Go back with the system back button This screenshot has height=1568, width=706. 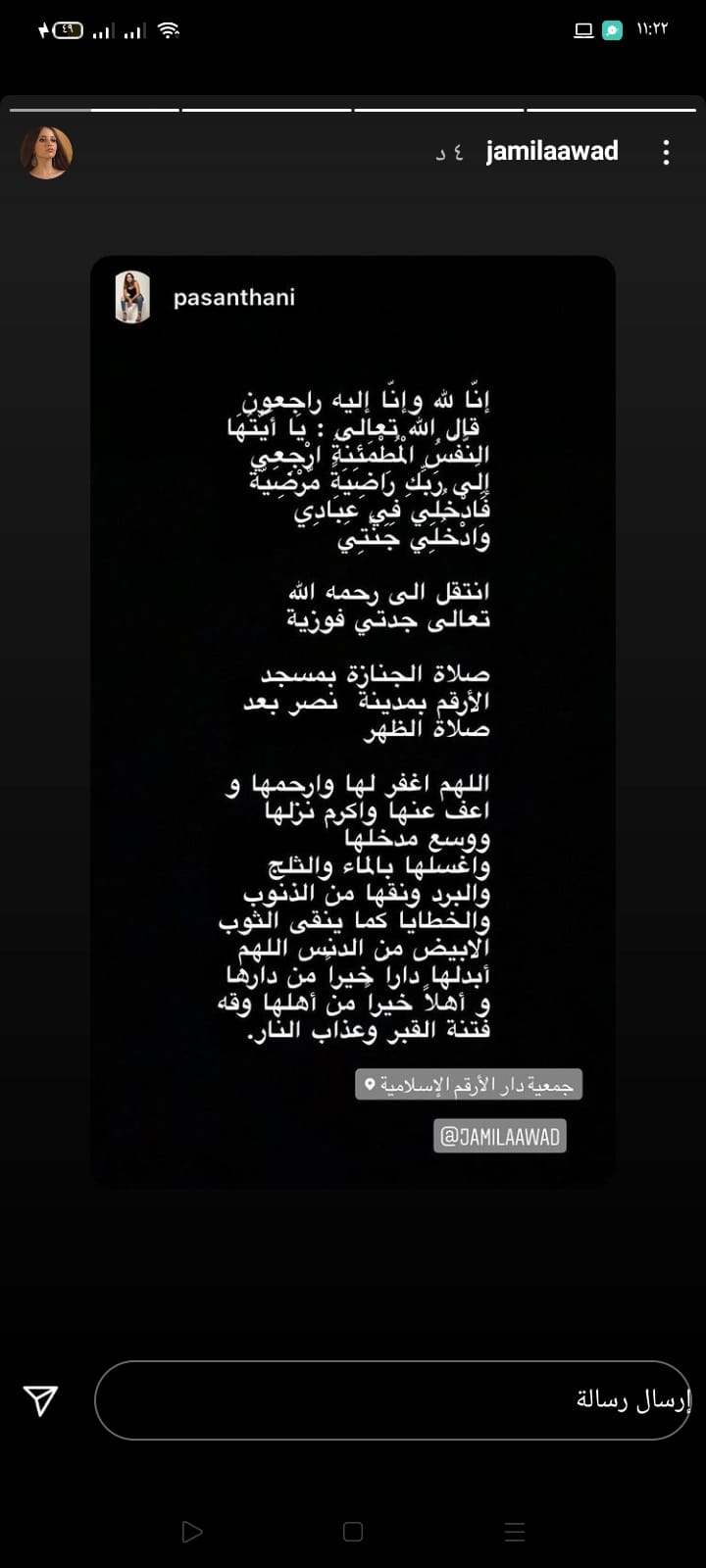coord(192,1531)
